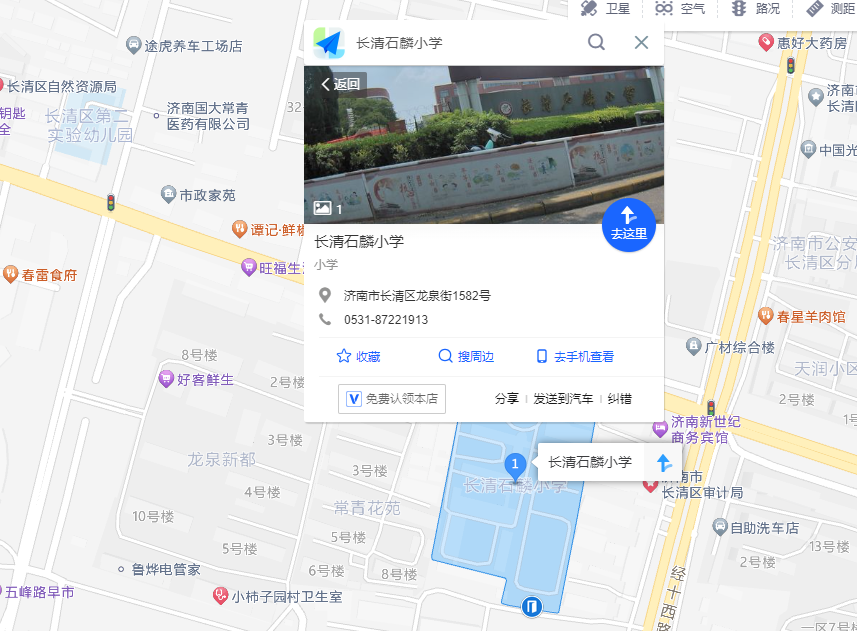Viewport: 857px width, 631px height.
Task: Select map marker number 1
Action: click(x=515, y=465)
